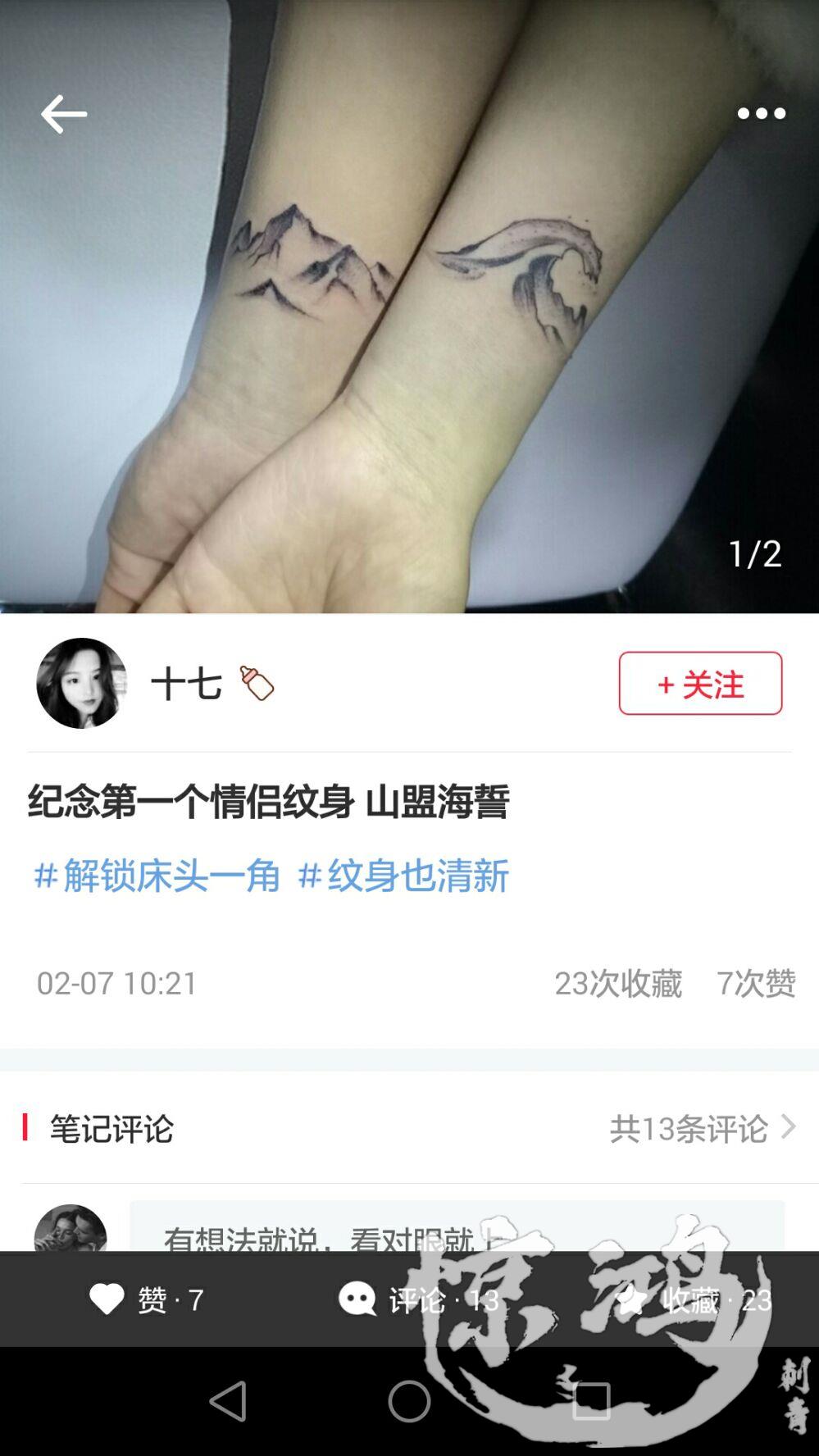Open the first commenter's avatar
This screenshot has height=1456, width=819.
71,1230
